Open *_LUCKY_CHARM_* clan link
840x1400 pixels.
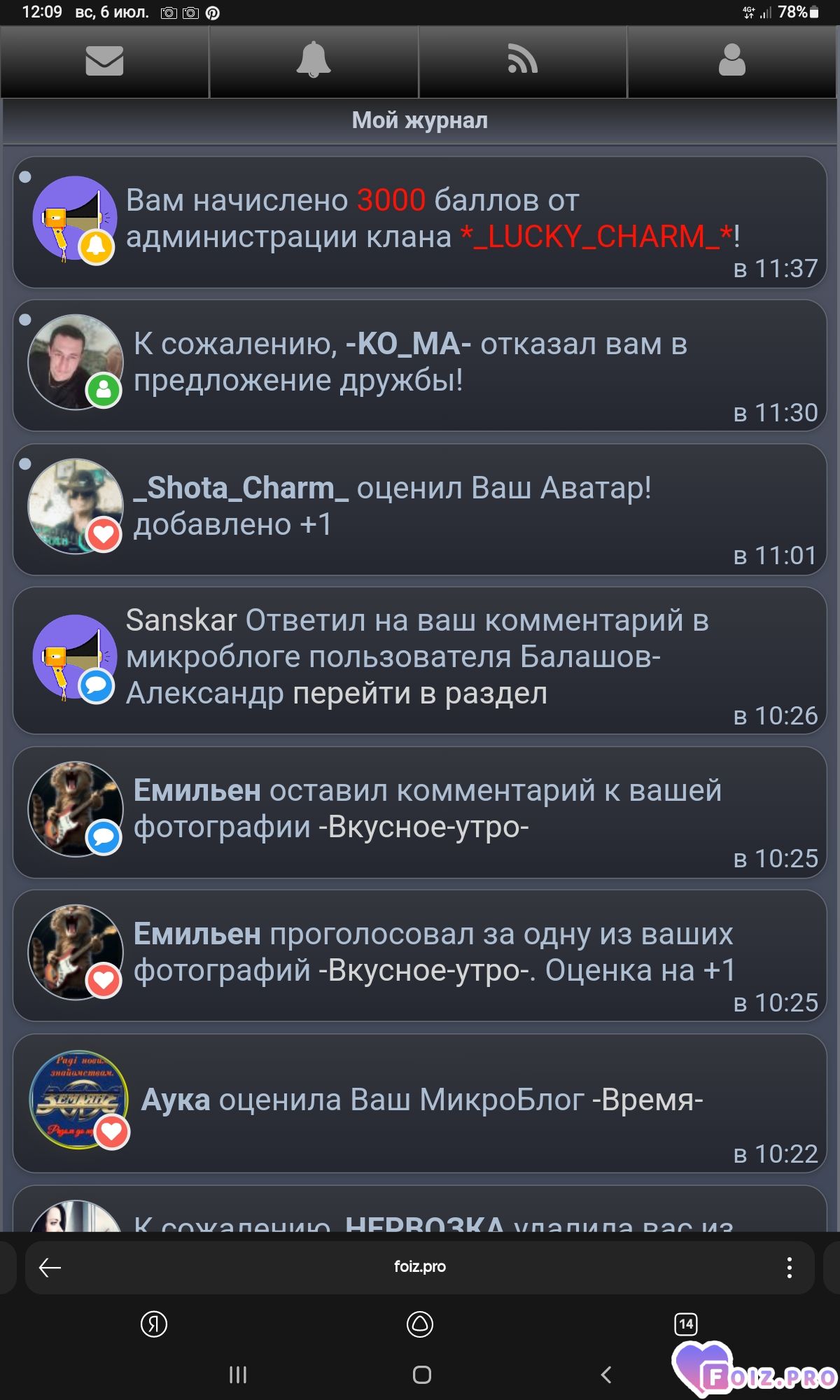(x=599, y=237)
